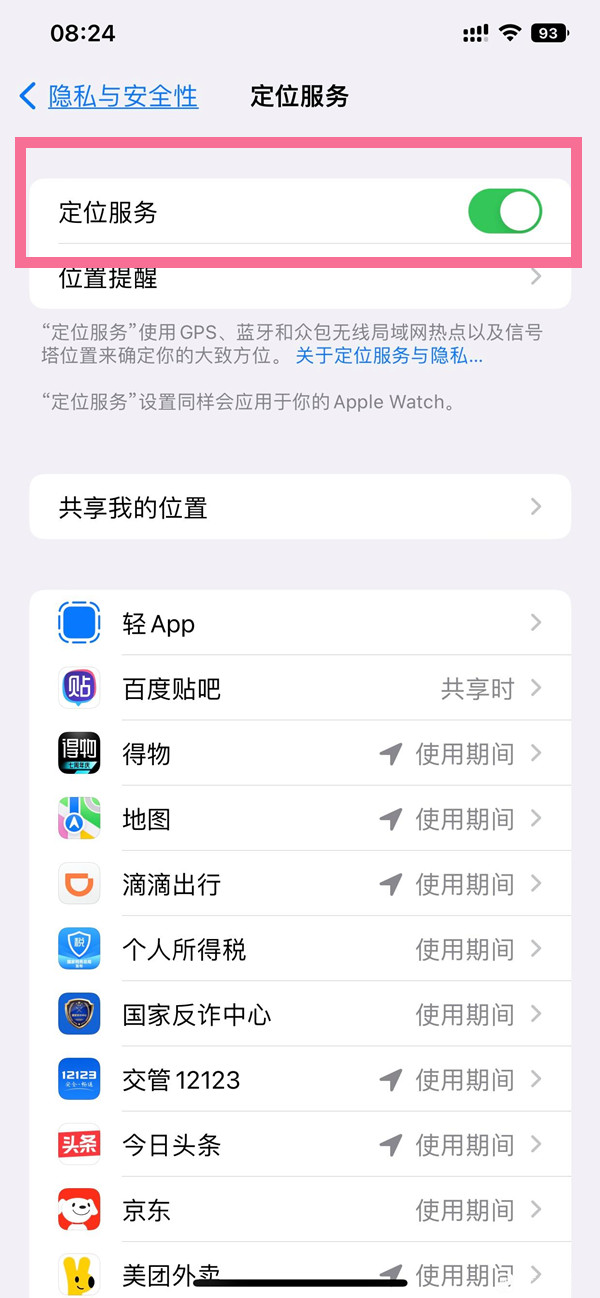Open 地图 location settings
This screenshot has height=1298, width=600.
click(300, 819)
